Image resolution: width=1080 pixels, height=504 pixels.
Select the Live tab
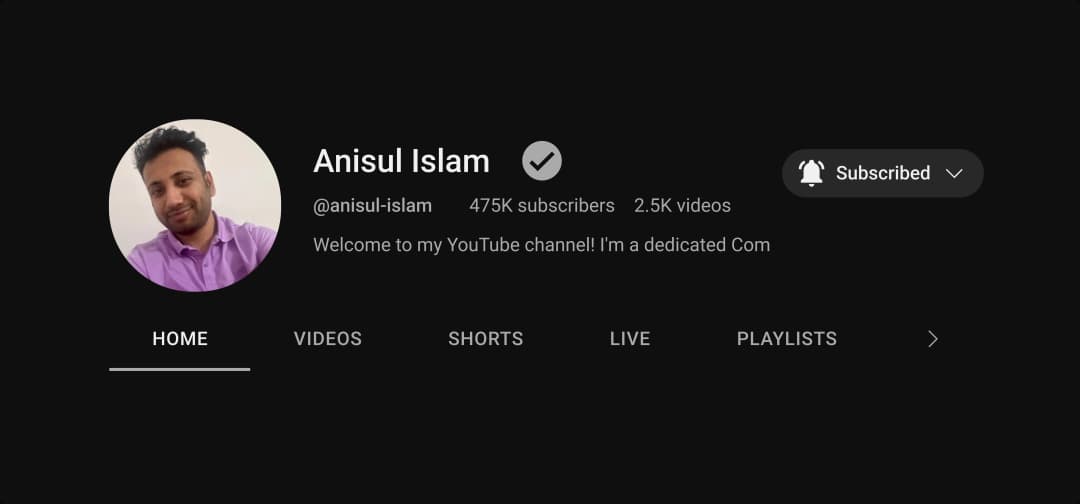point(630,339)
